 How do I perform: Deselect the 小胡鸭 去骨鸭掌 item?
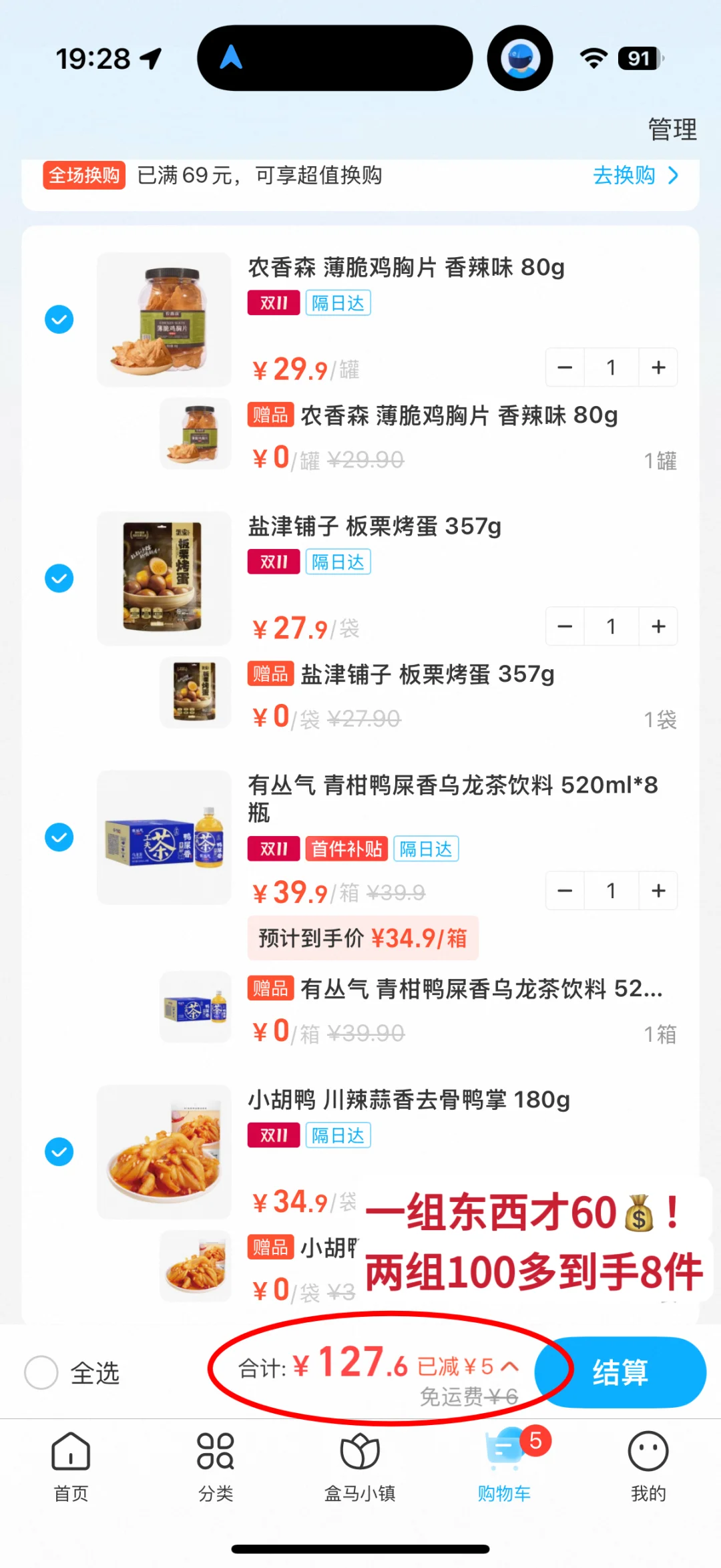coord(59,1152)
